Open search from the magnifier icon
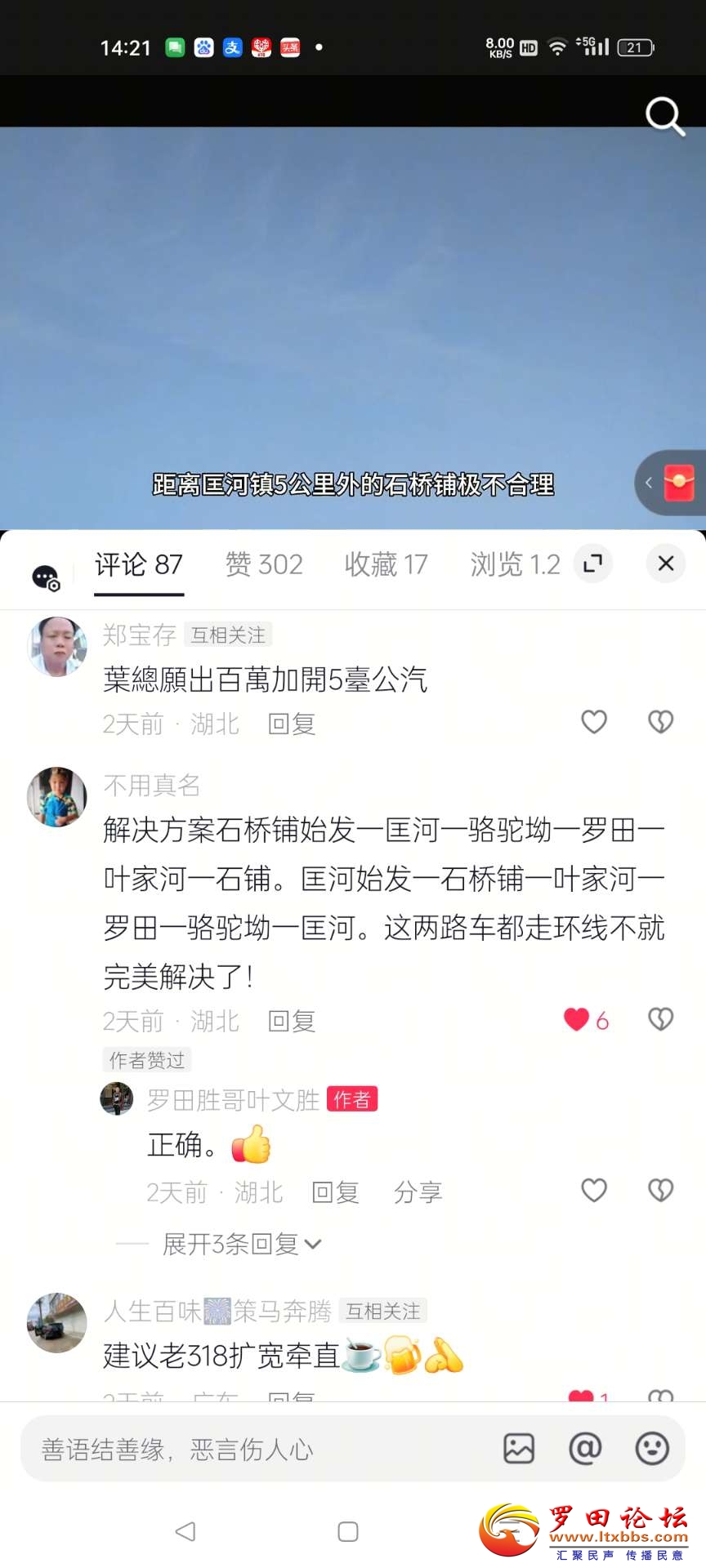The image size is (706, 1568). (x=664, y=116)
